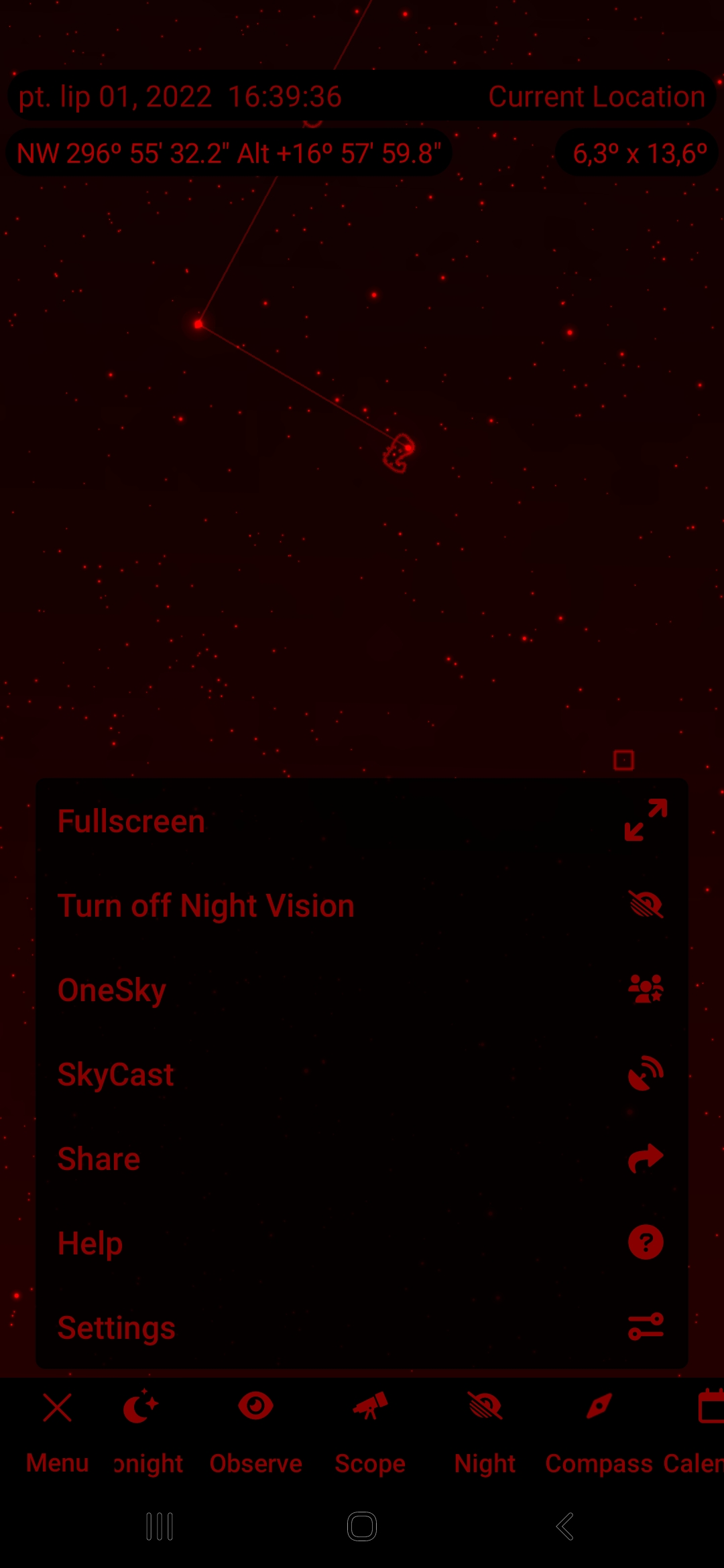Tap the field of view indicator
The height and width of the screenshot is (1568, 724).
tap(639, 153)
